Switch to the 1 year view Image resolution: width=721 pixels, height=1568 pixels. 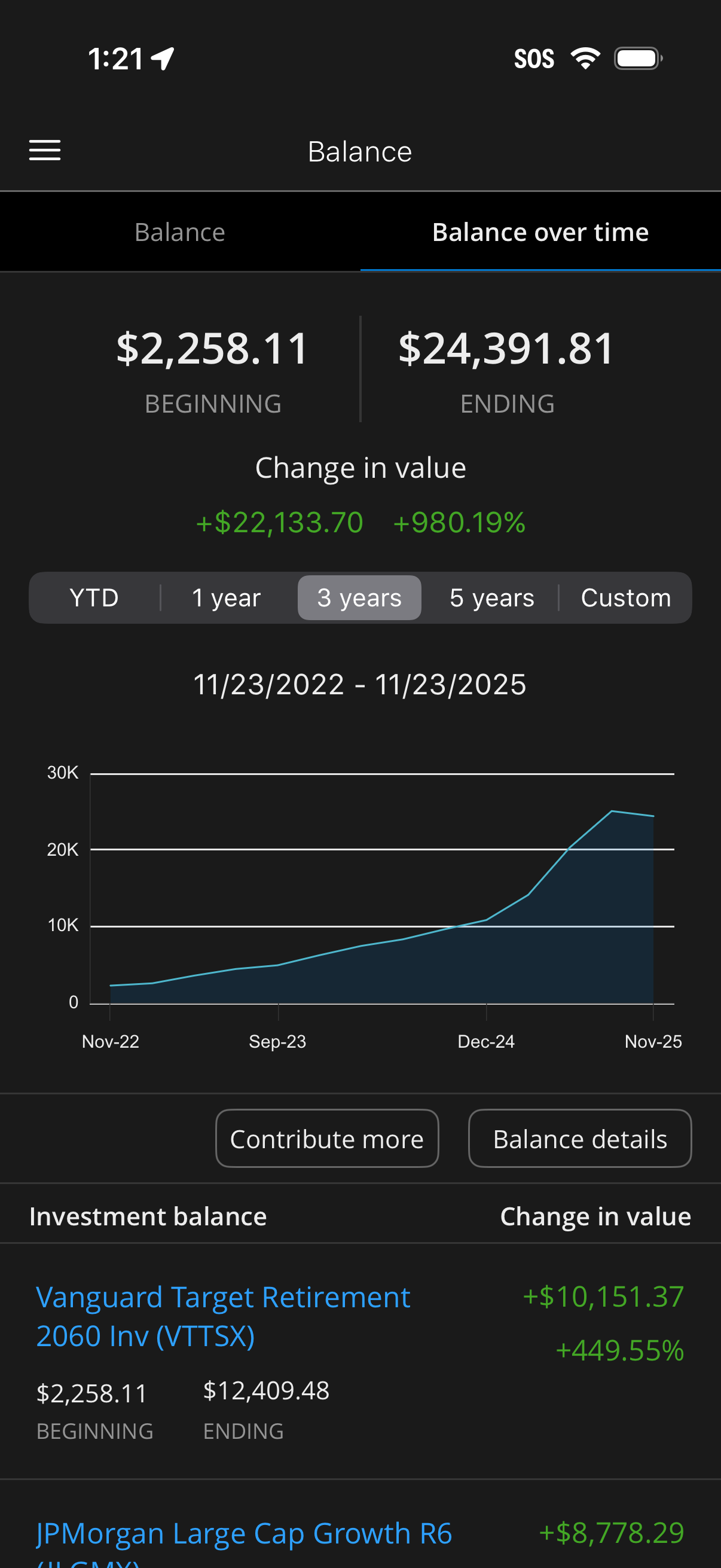coord(225,598)
